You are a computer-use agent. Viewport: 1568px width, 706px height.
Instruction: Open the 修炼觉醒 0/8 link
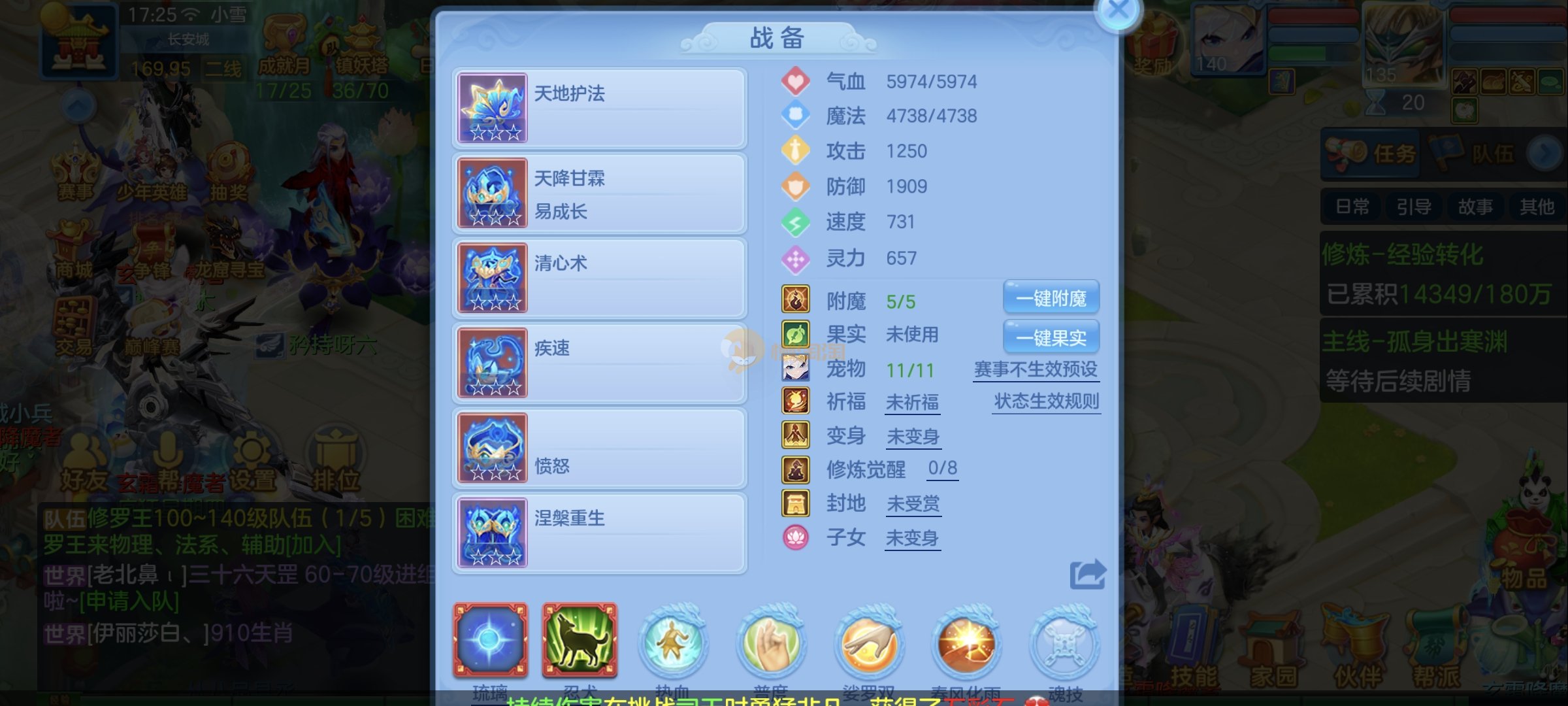tap(942, 469)
